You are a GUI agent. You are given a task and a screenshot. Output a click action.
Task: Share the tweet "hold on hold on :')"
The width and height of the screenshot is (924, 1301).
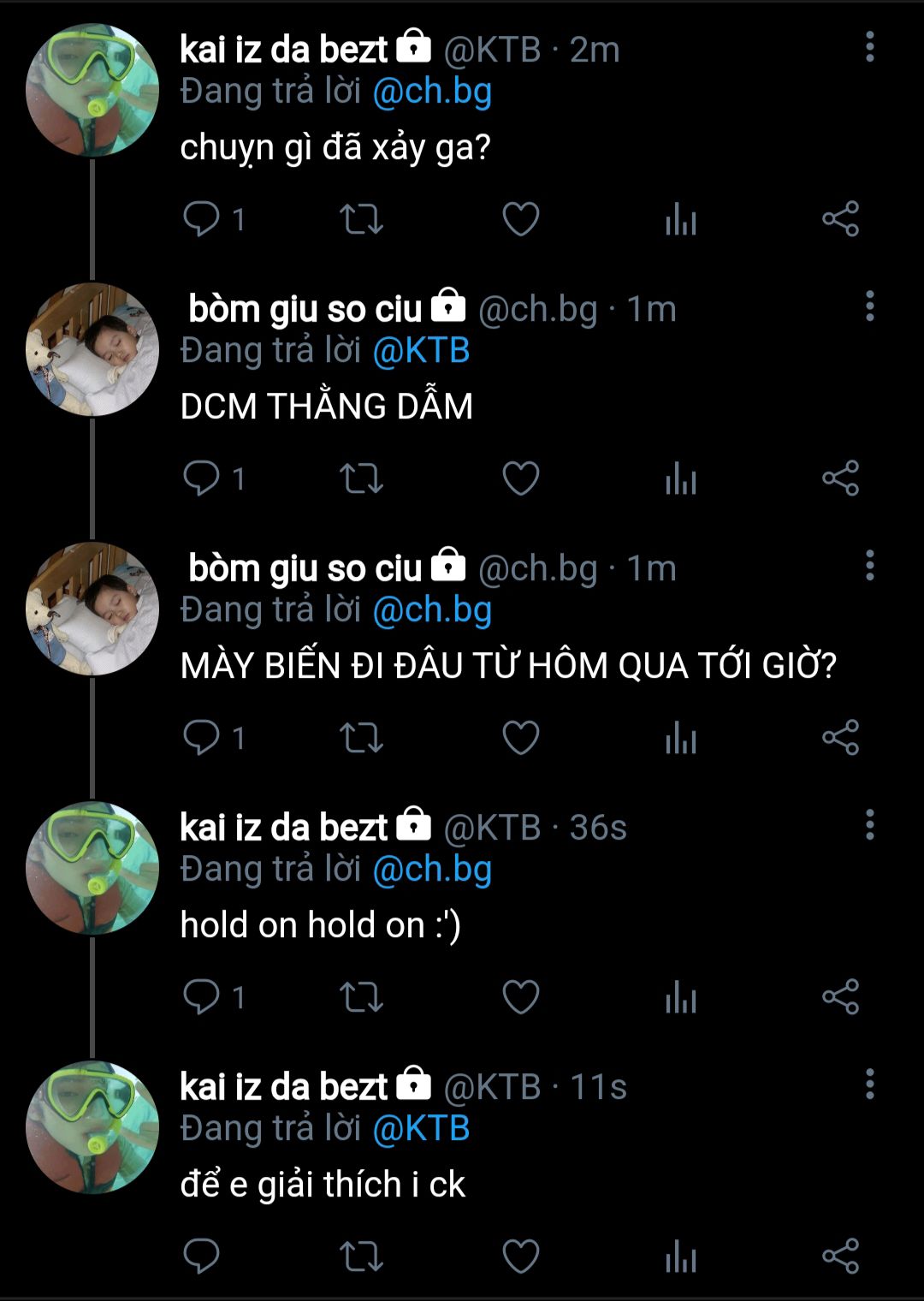point(840,997)
